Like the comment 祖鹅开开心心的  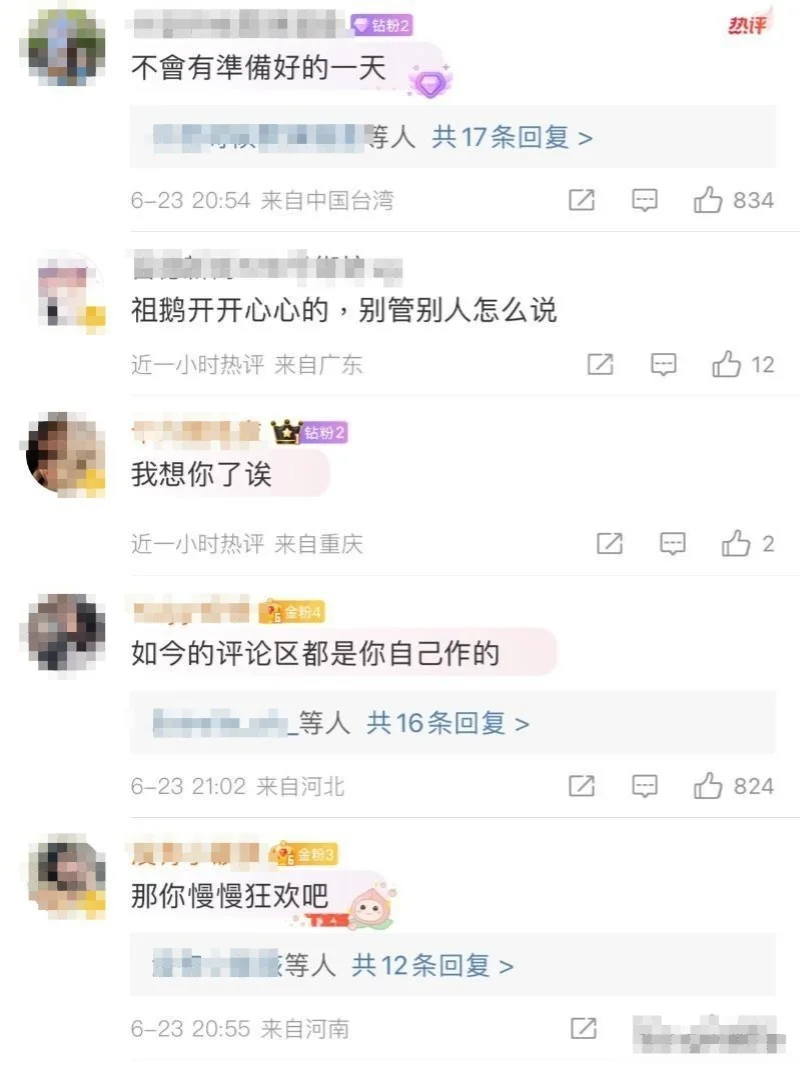727,365
